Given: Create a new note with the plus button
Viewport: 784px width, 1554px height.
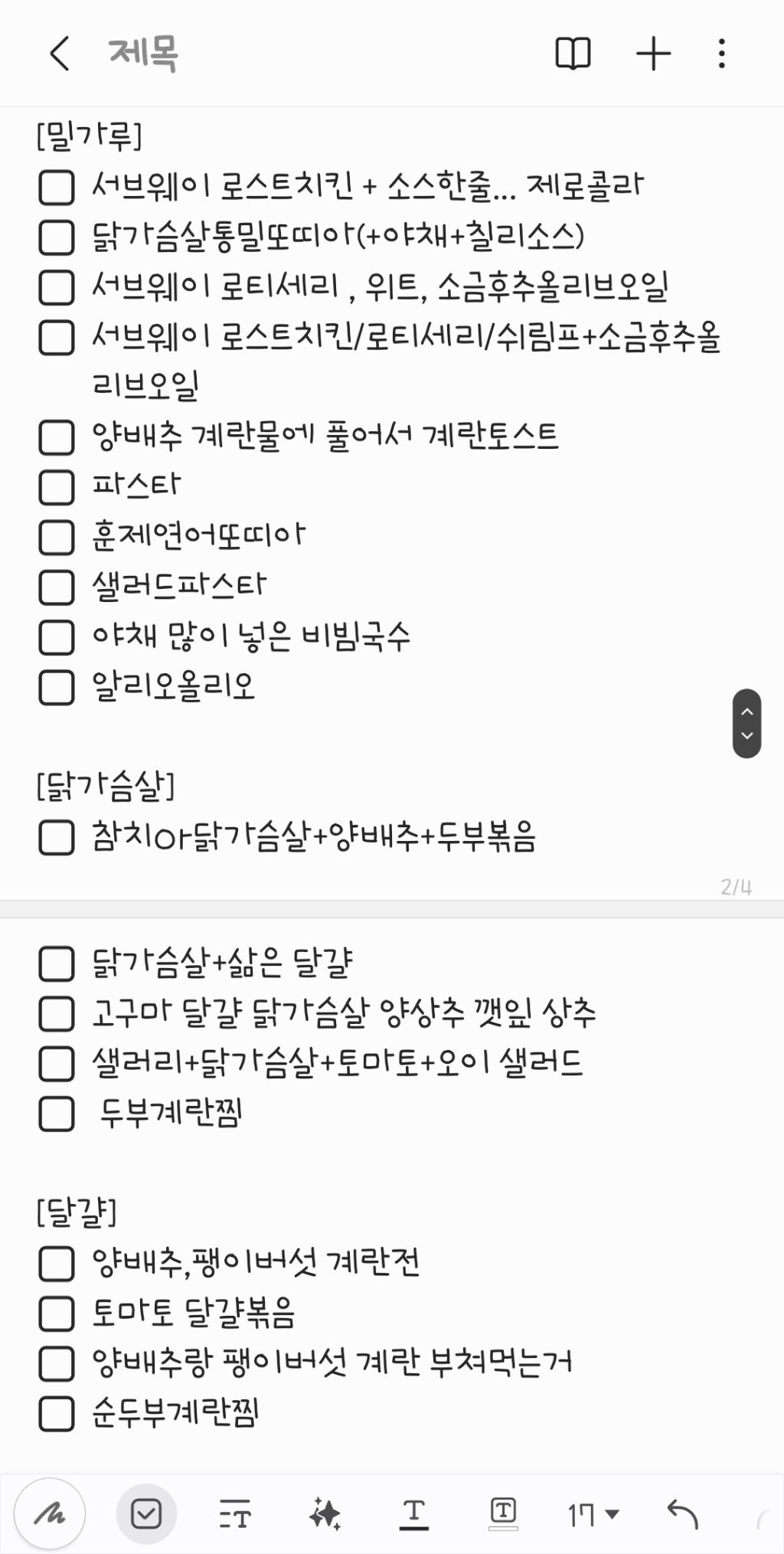Looking at the screenshot, I should [652, 54].
